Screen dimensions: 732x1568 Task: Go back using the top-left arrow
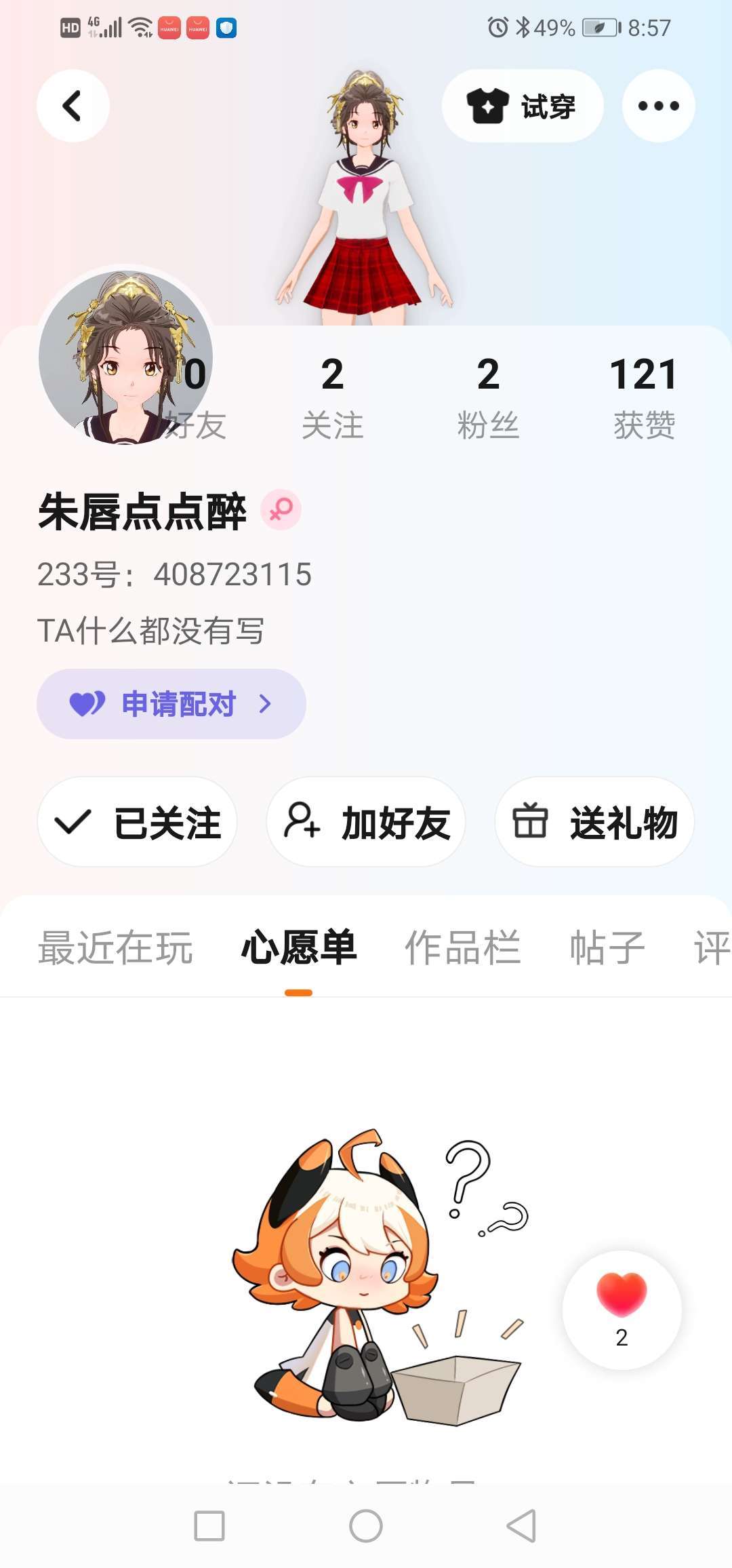tap(73, 106)
